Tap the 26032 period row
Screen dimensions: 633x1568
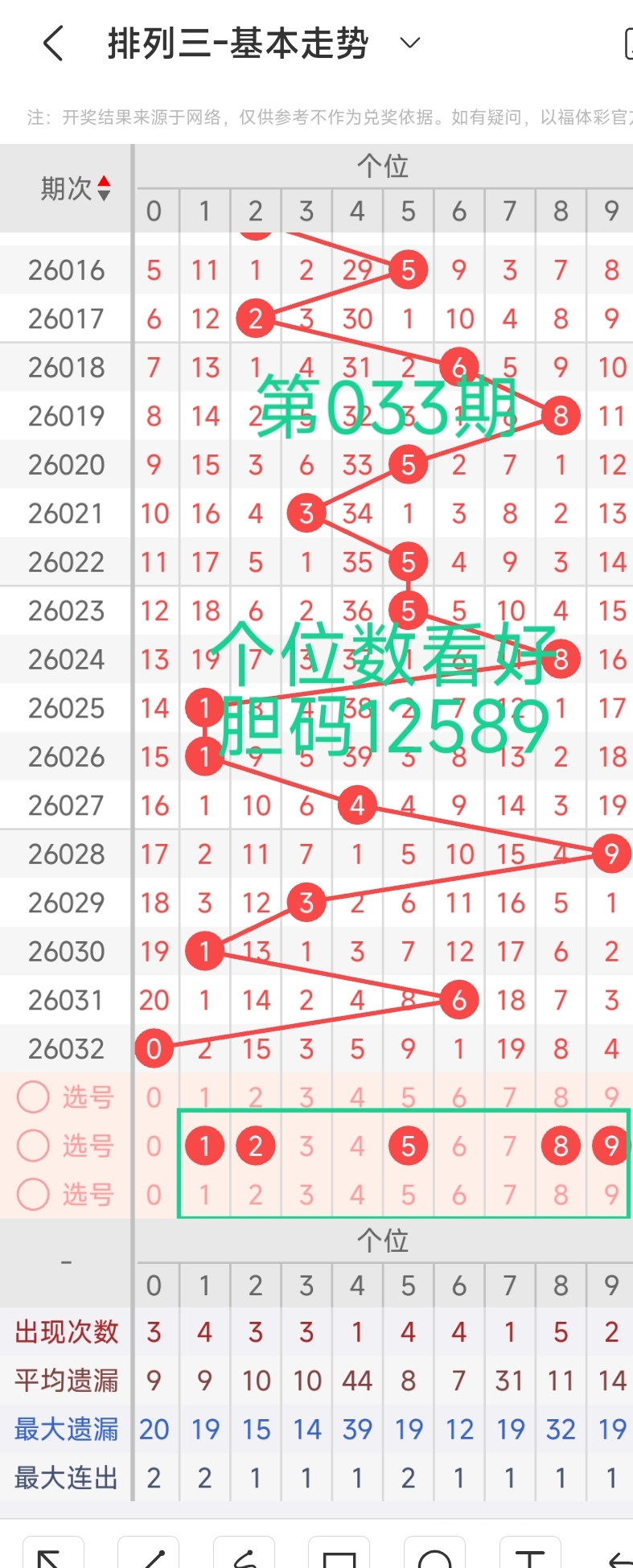coord(66,1047)
